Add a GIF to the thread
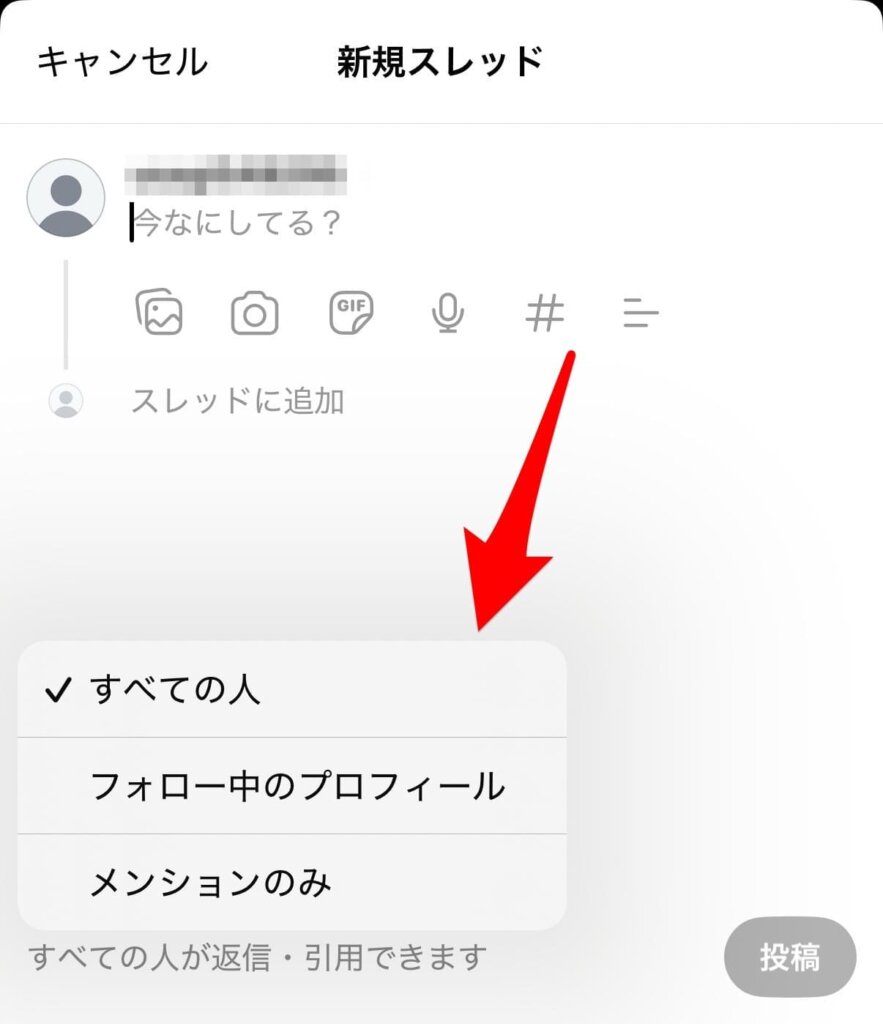Screen dimensions: 883x1024 (x=351, y=313)
